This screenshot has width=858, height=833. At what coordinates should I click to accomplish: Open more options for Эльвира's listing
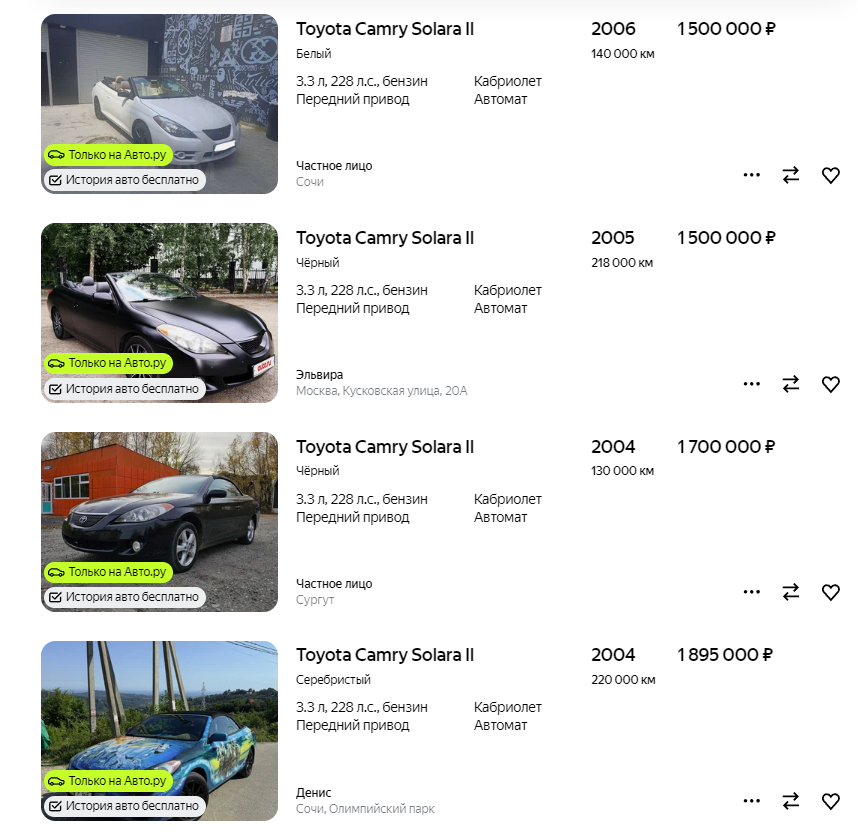tap(752, 384)
